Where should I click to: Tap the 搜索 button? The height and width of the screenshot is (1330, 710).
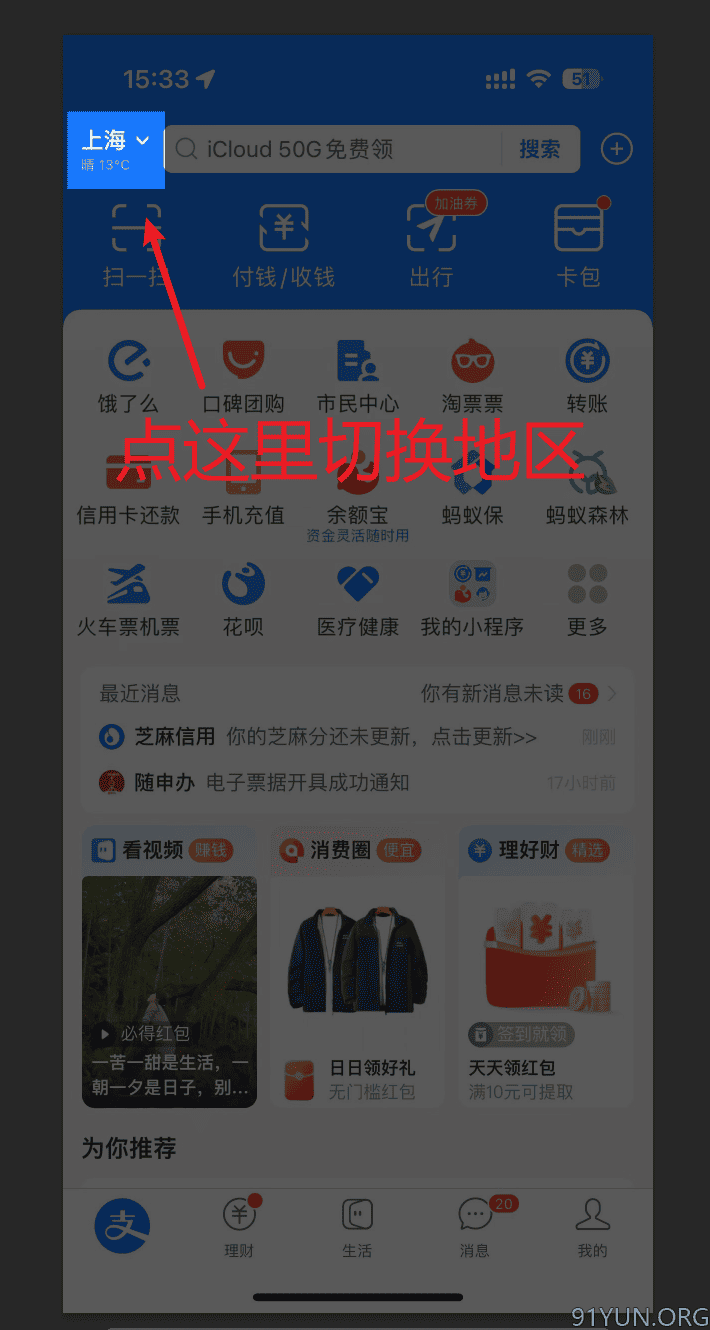click(540, 149)
